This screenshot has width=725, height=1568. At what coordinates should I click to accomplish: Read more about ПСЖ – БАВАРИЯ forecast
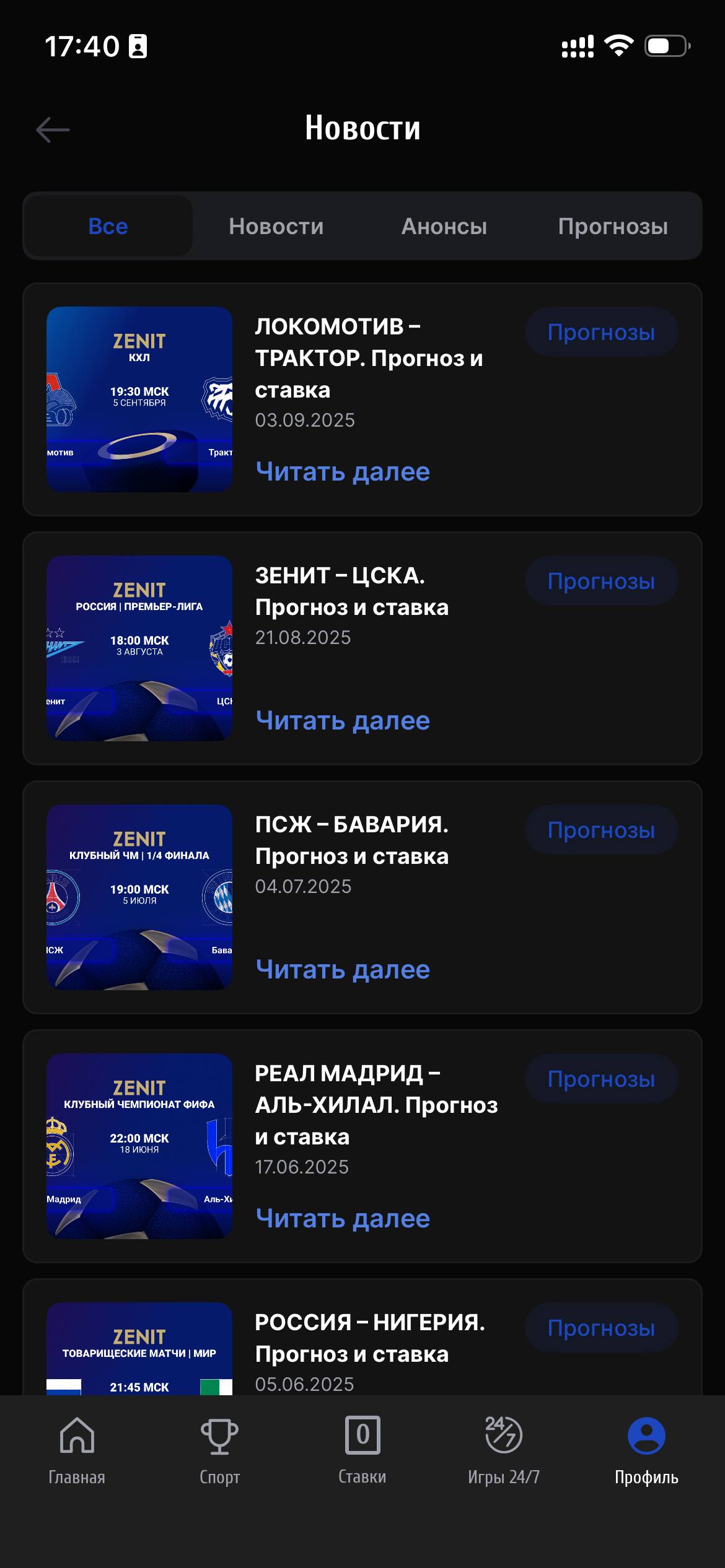tap(343, 970)
